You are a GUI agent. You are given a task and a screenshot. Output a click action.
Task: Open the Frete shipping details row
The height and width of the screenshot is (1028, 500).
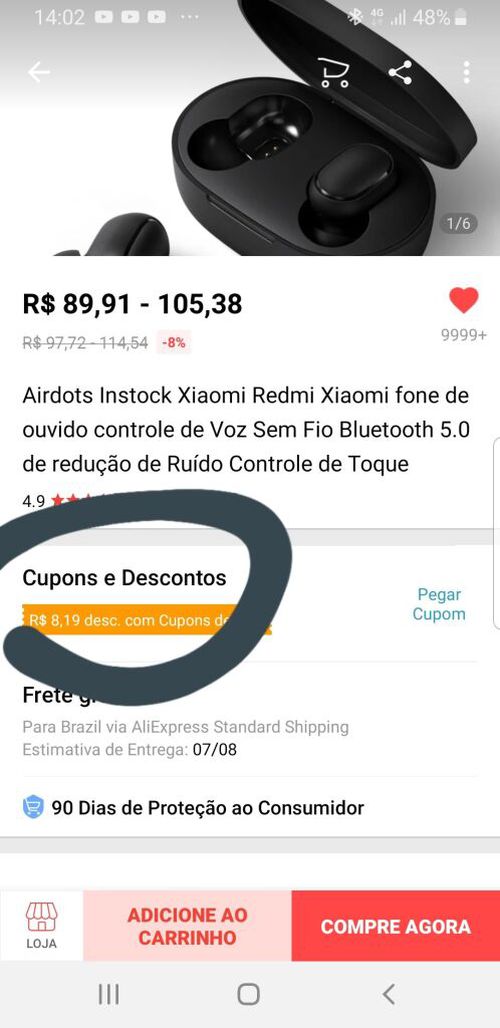(250, 721)
